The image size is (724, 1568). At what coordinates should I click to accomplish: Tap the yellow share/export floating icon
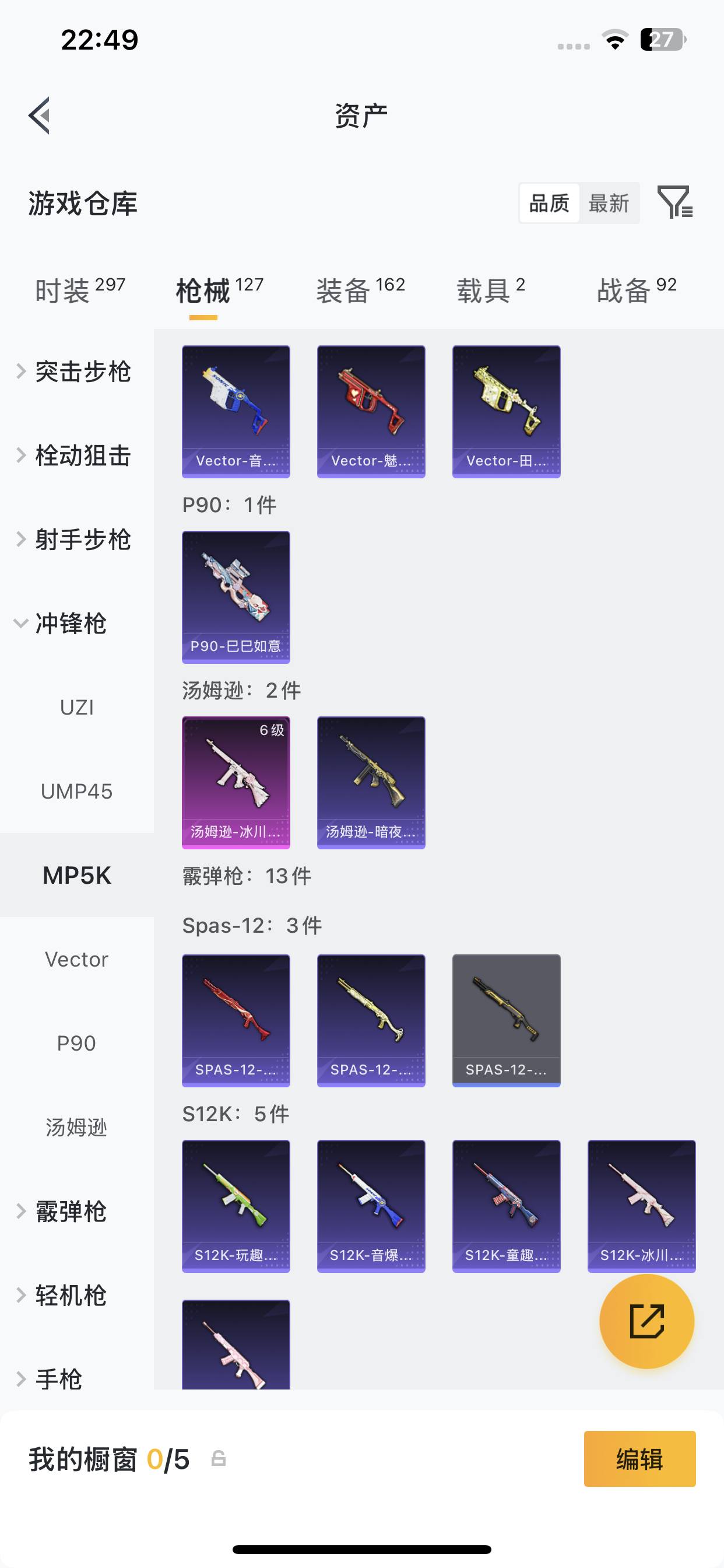pyautogui.click(x=647, y=1321)
